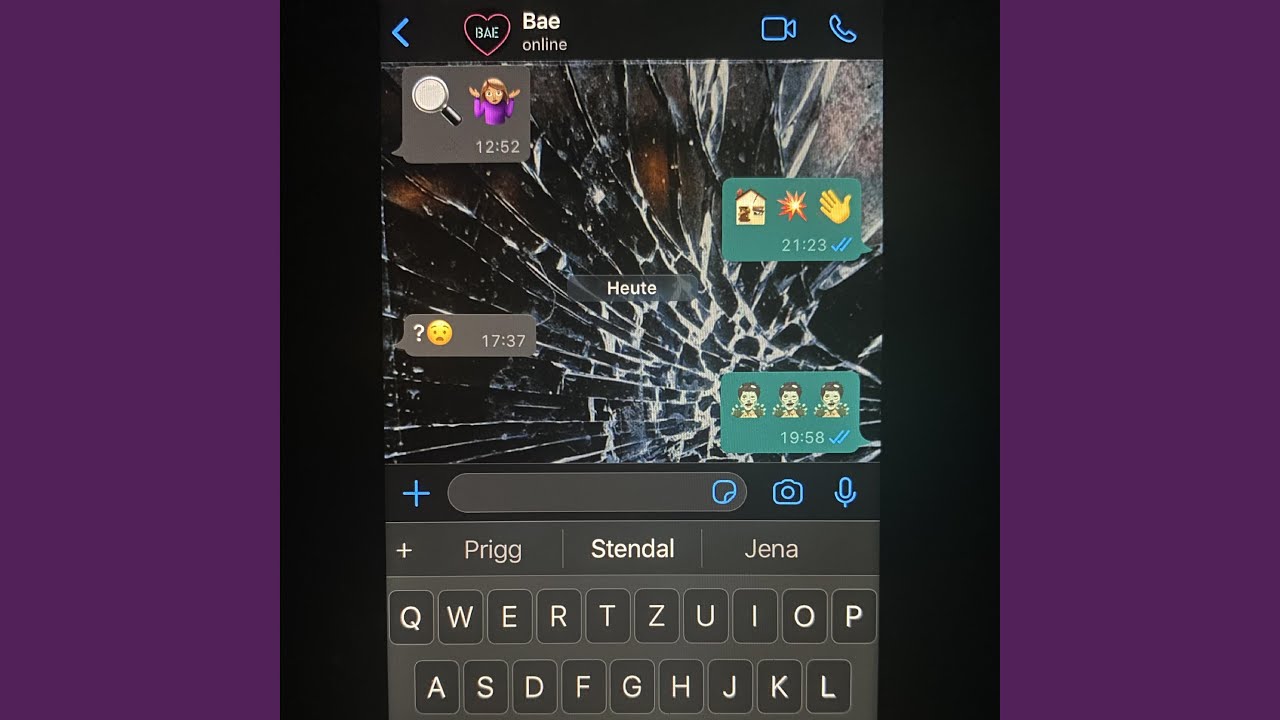Screen dimensions: 1280x720
Task: Type the letter L key
Action: pos(827,687)
